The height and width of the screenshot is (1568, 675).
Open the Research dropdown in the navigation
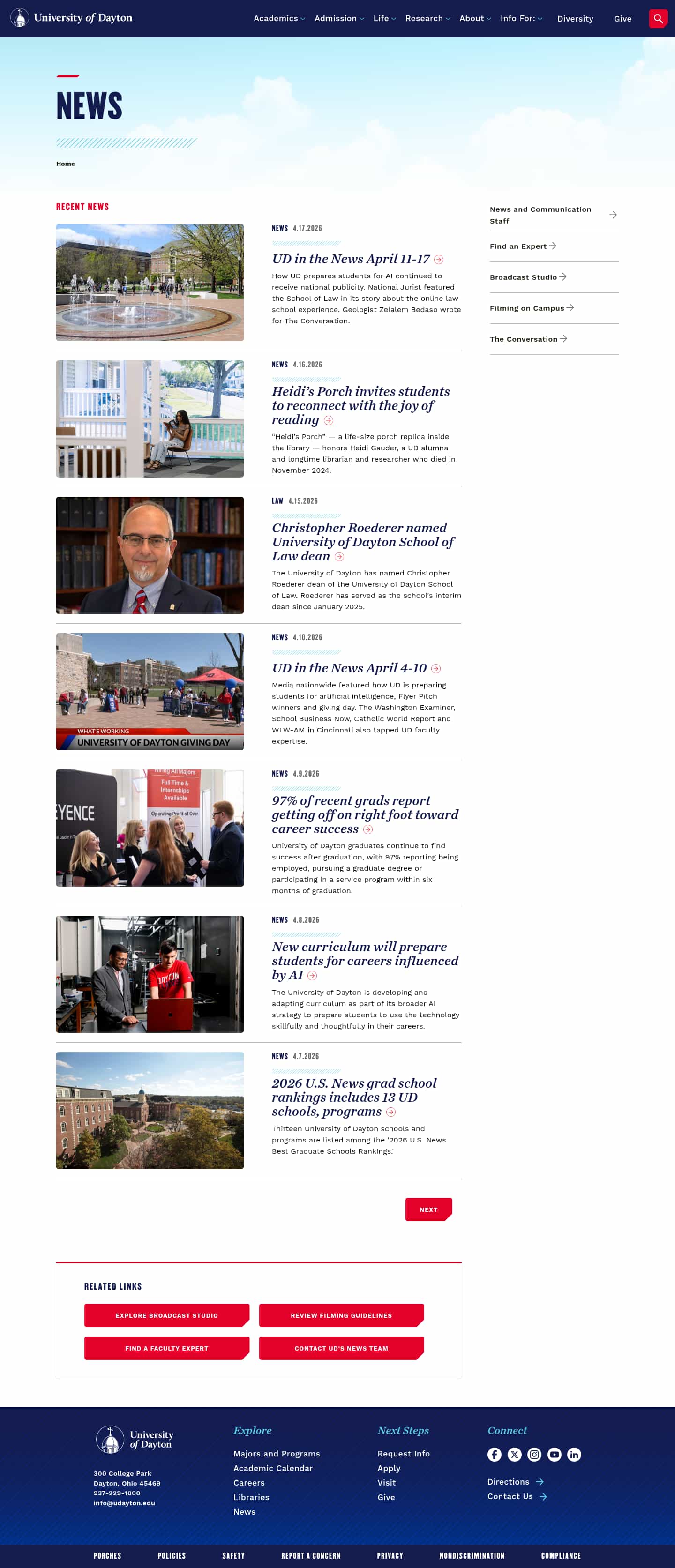427,18
